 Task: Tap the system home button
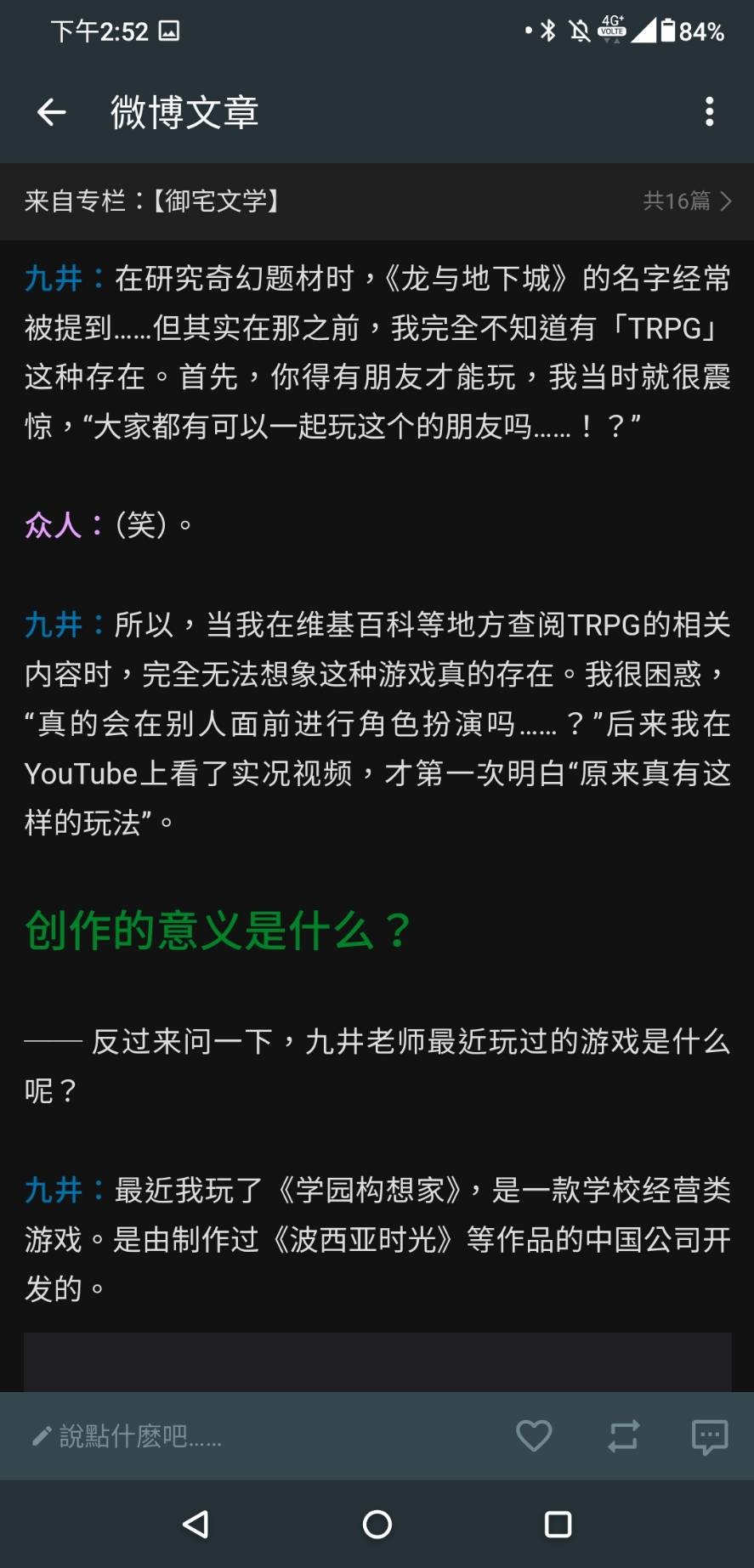tap(377, 1524)
